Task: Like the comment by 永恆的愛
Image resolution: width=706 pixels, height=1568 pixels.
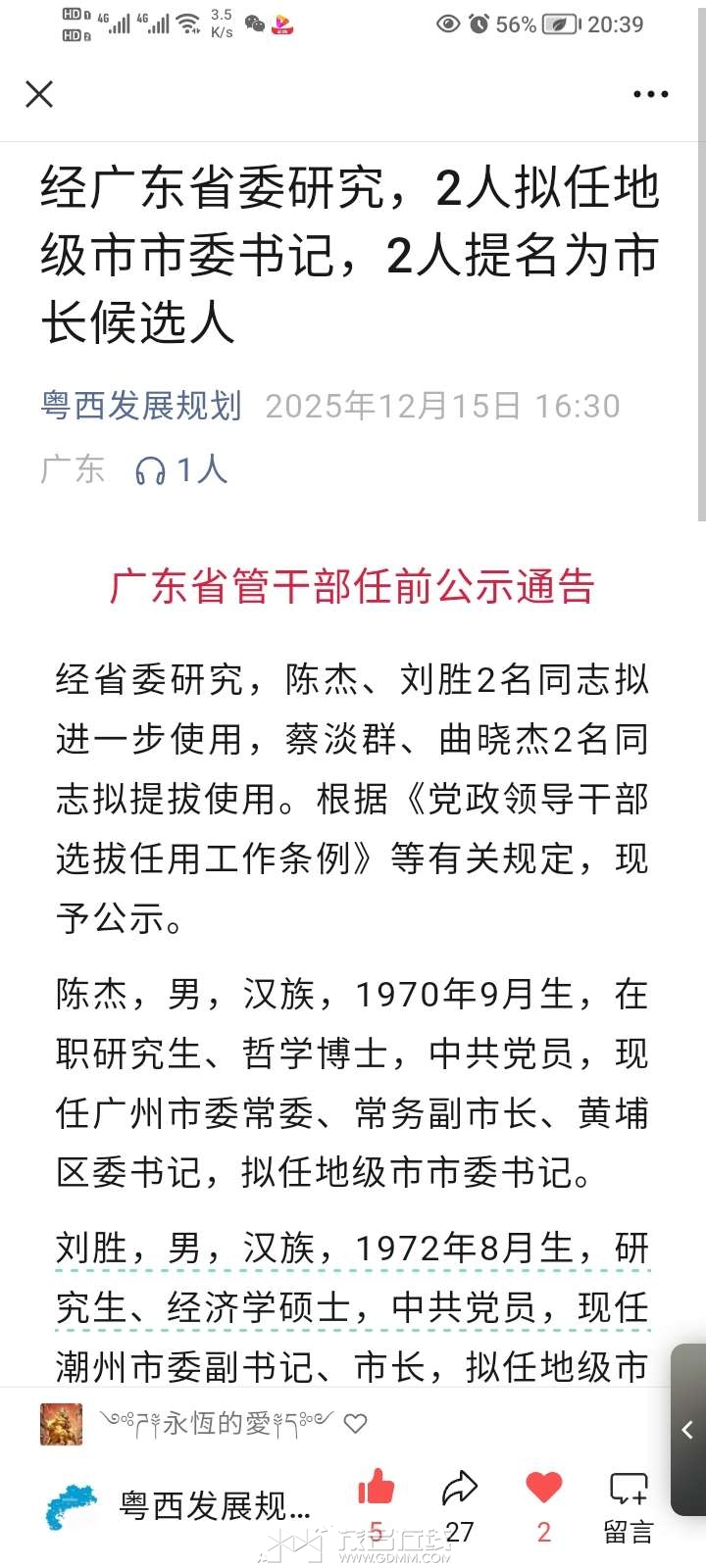Action: click(356, 1423)
